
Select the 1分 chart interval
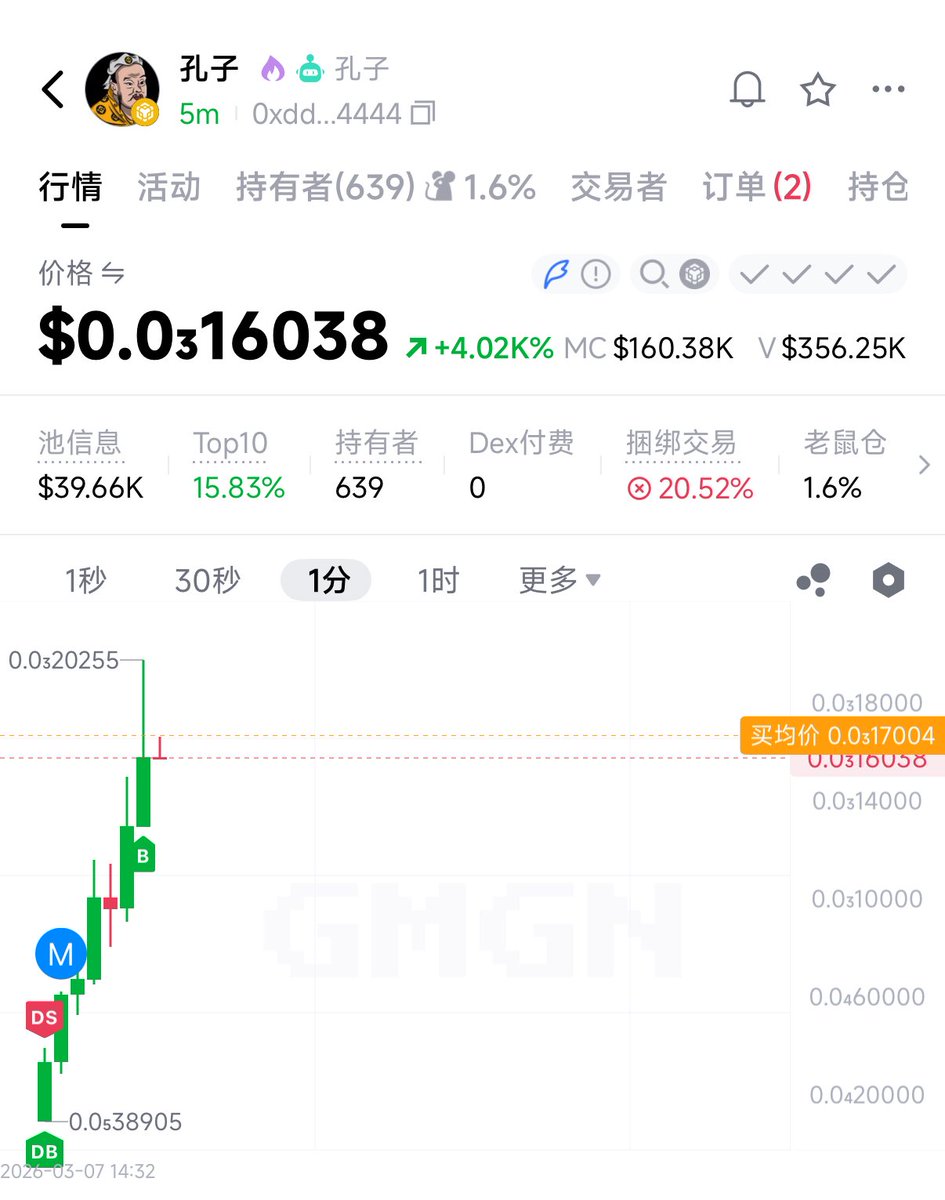coord(326,580)
